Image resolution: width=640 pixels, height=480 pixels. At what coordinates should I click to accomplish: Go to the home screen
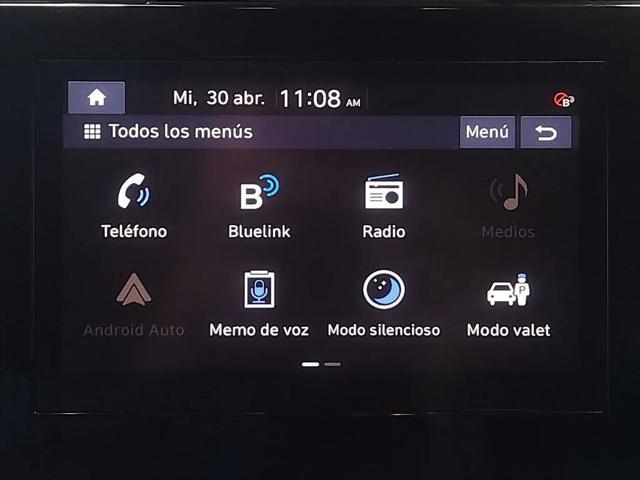[x=96, y=98]
